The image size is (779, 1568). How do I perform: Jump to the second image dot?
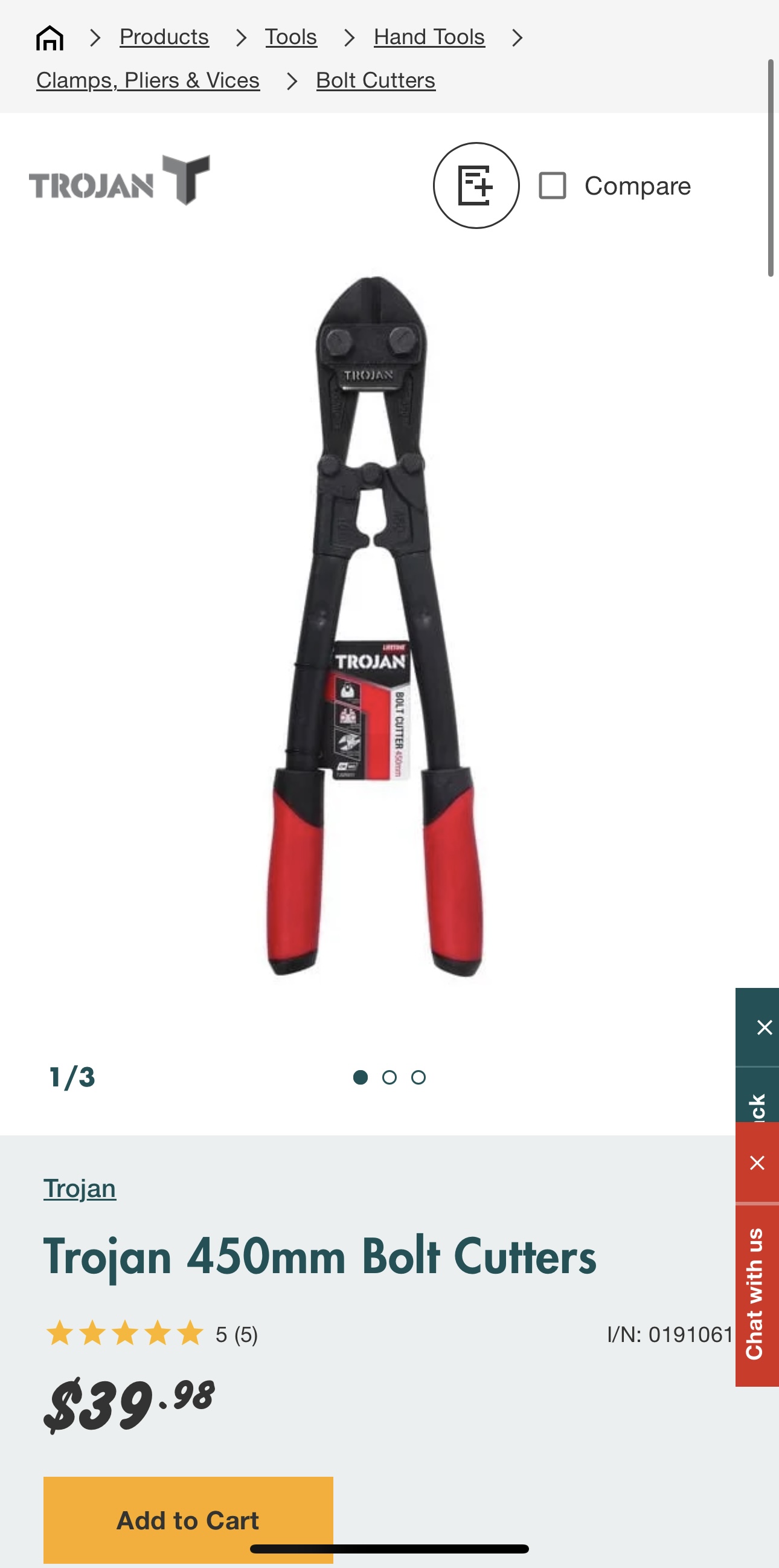(389, 1077)
